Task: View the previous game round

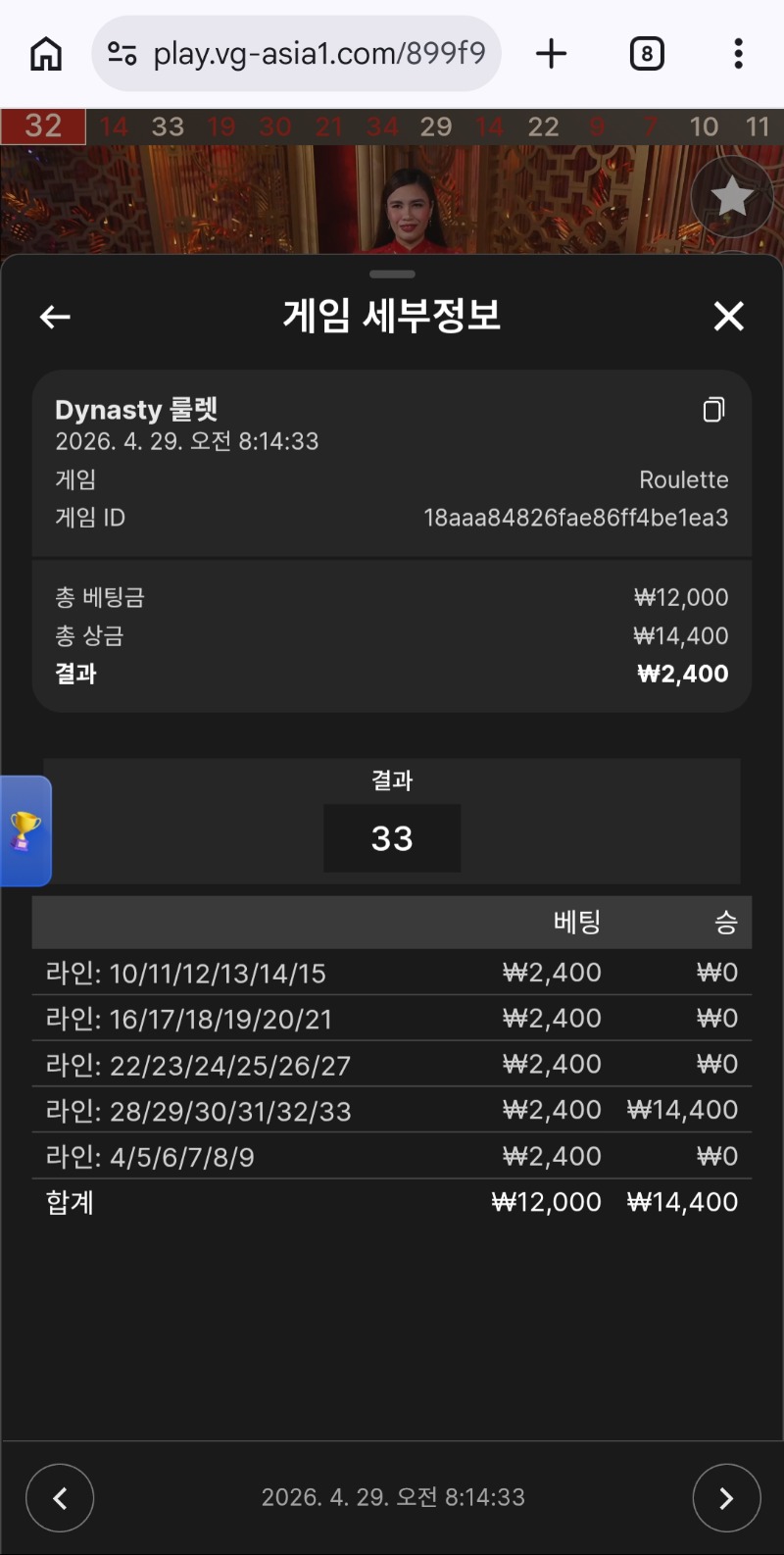Action: tap(60, 1498)
